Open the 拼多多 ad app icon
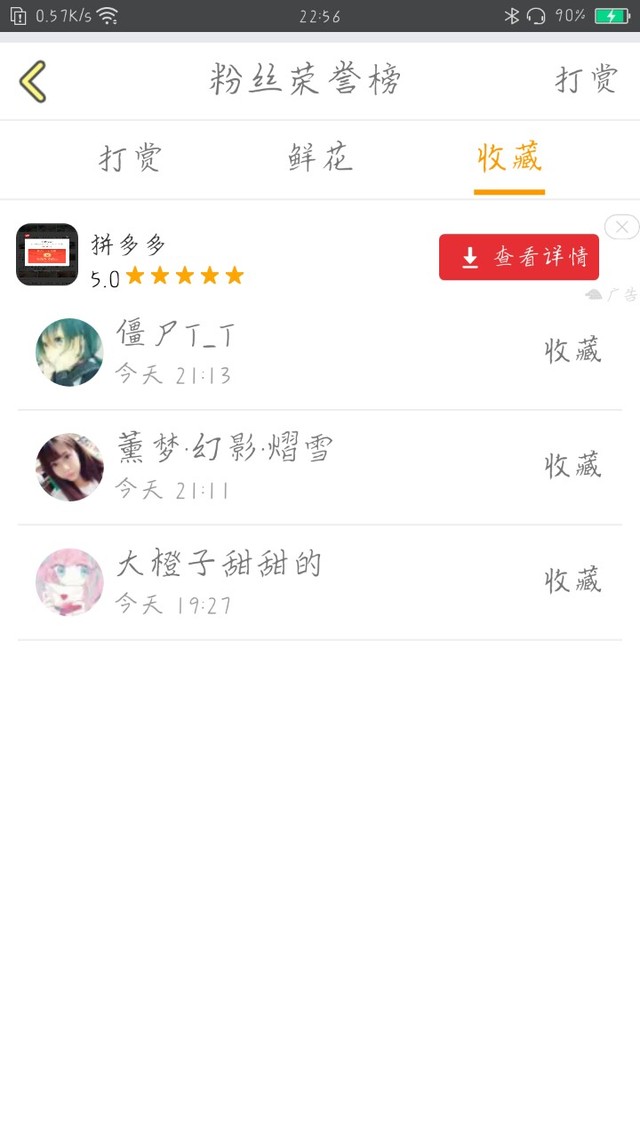The image size is (640, 1138). (x=47, y=255)
